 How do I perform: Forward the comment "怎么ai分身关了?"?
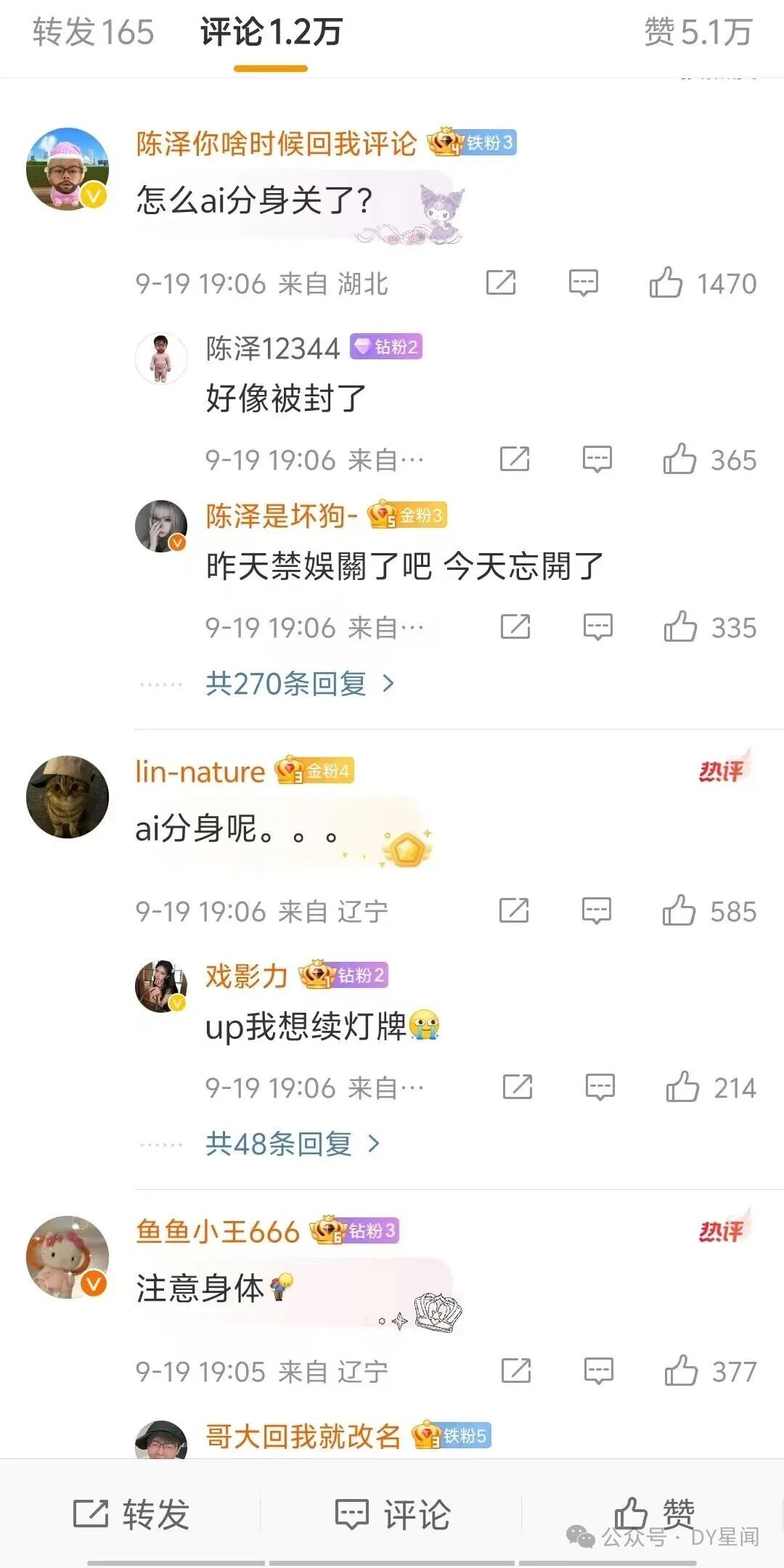[501, 282]
